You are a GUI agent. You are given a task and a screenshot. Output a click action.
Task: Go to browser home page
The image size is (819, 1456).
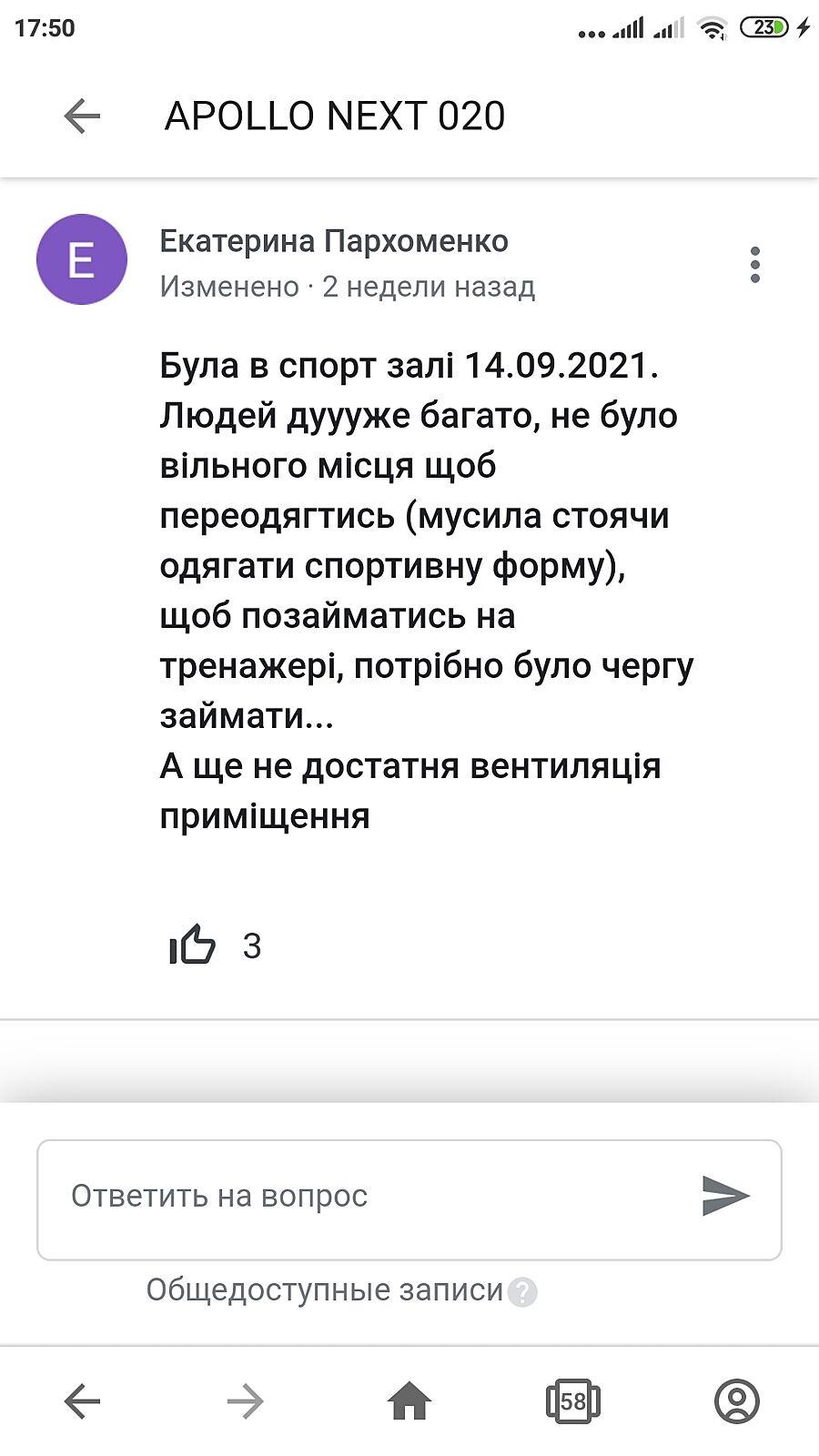(409, 1401)
